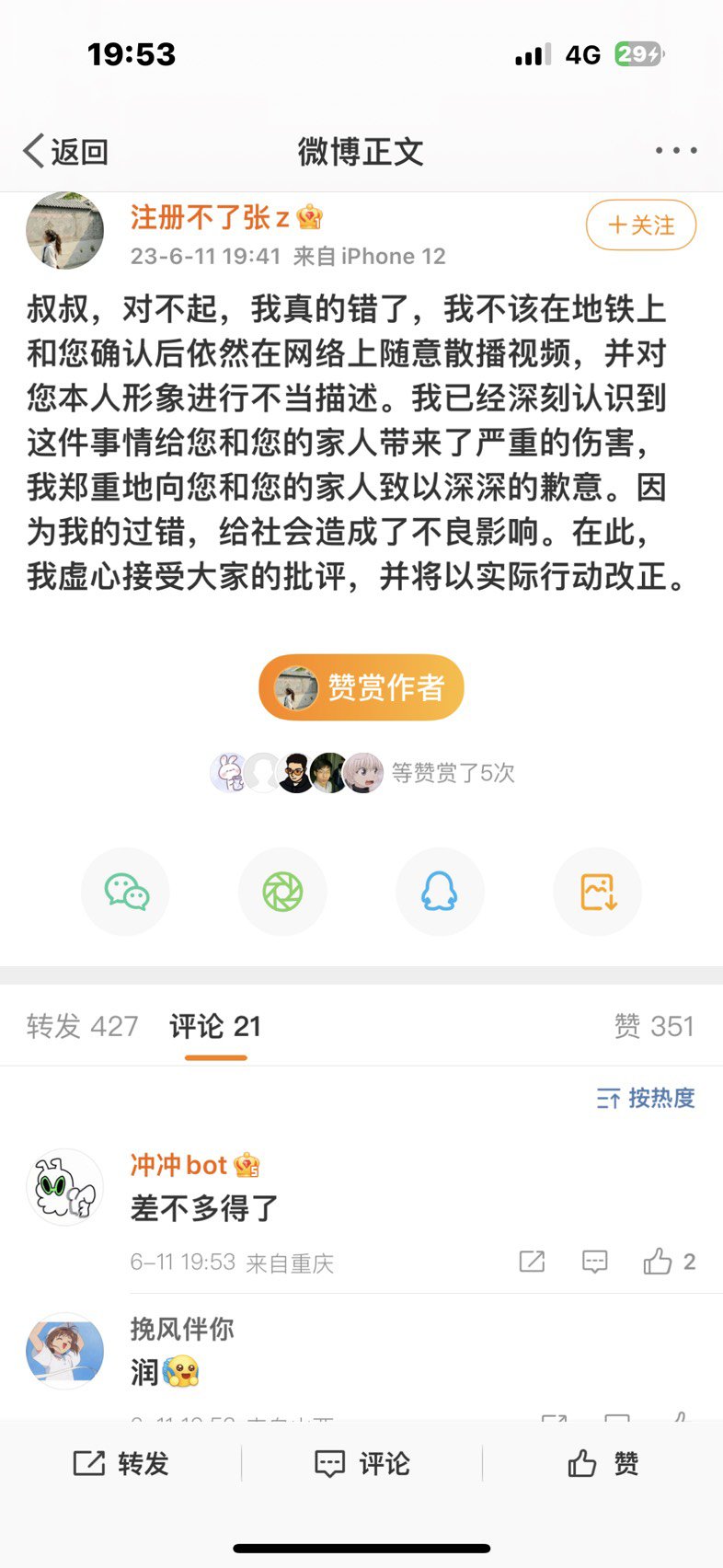Repost 冲冲bot's comment
The height and width of the screenshot is (1568, 723).
[532, 1262]
